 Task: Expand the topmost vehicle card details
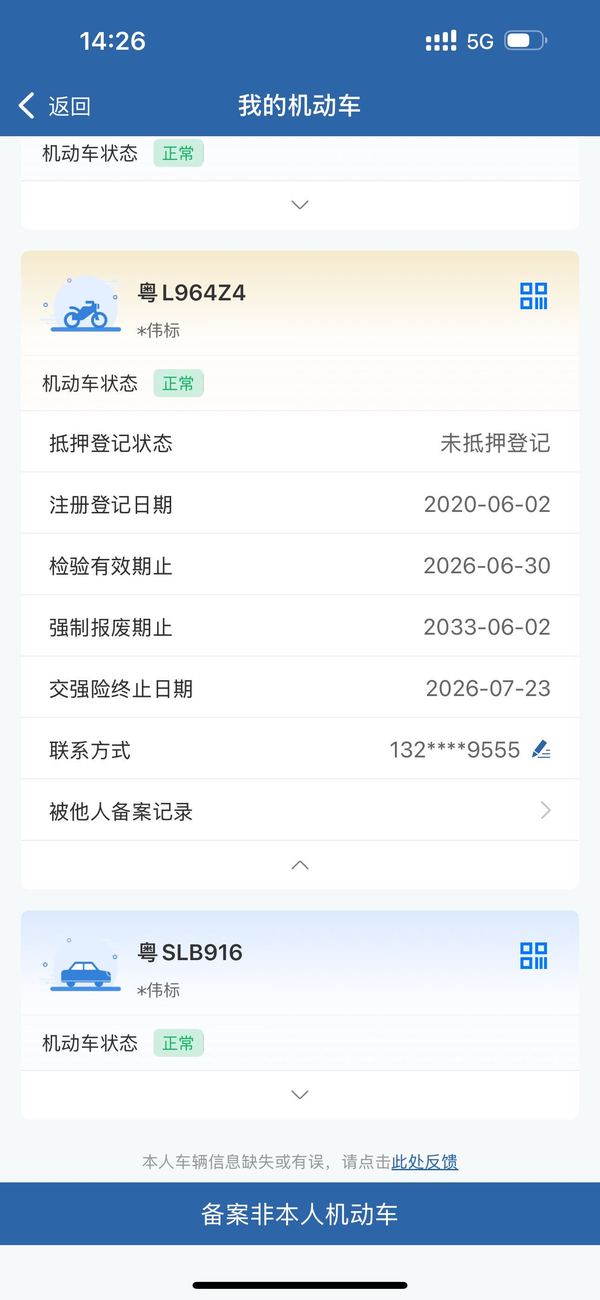[300, 205]
